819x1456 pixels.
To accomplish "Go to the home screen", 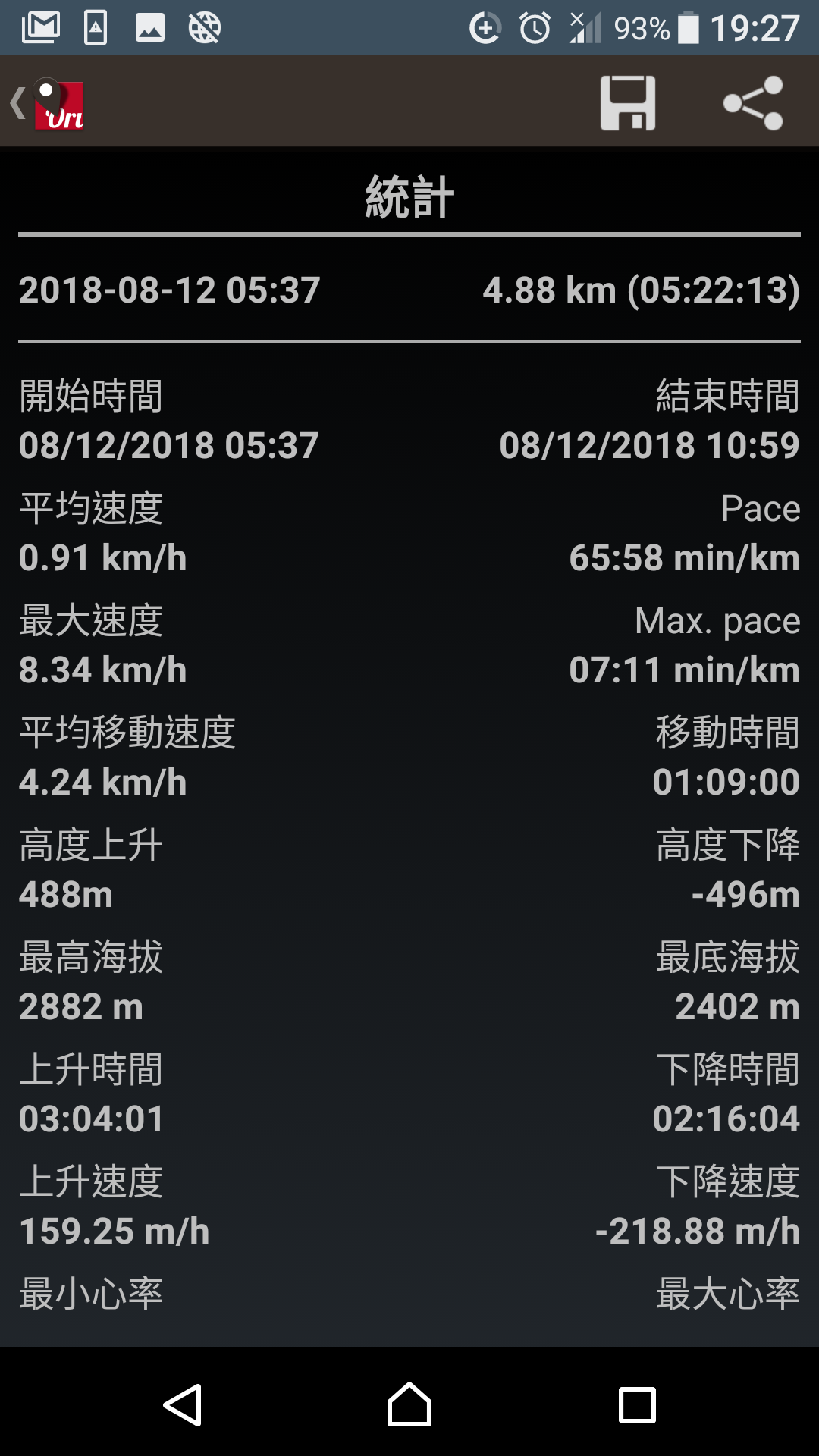I will point(409,1405).
